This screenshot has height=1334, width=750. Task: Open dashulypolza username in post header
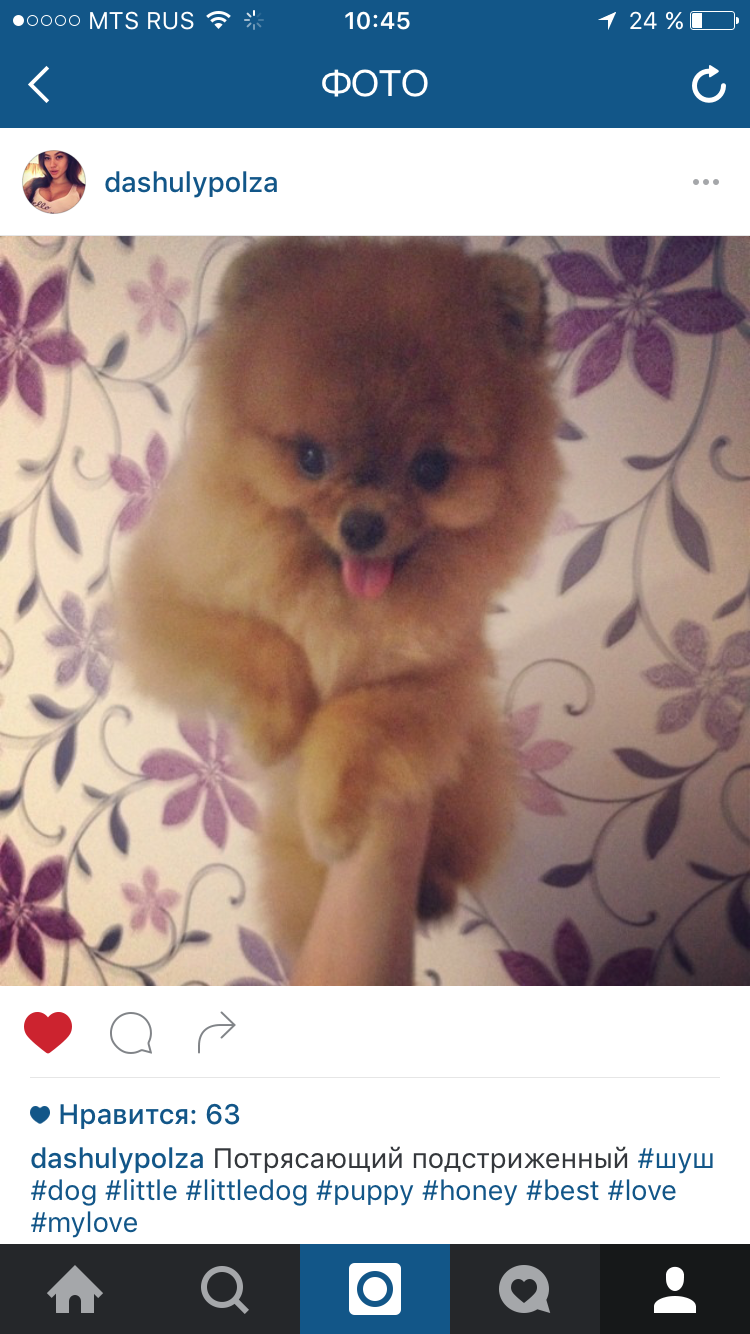pyautogui.click(x=191, y=183)
